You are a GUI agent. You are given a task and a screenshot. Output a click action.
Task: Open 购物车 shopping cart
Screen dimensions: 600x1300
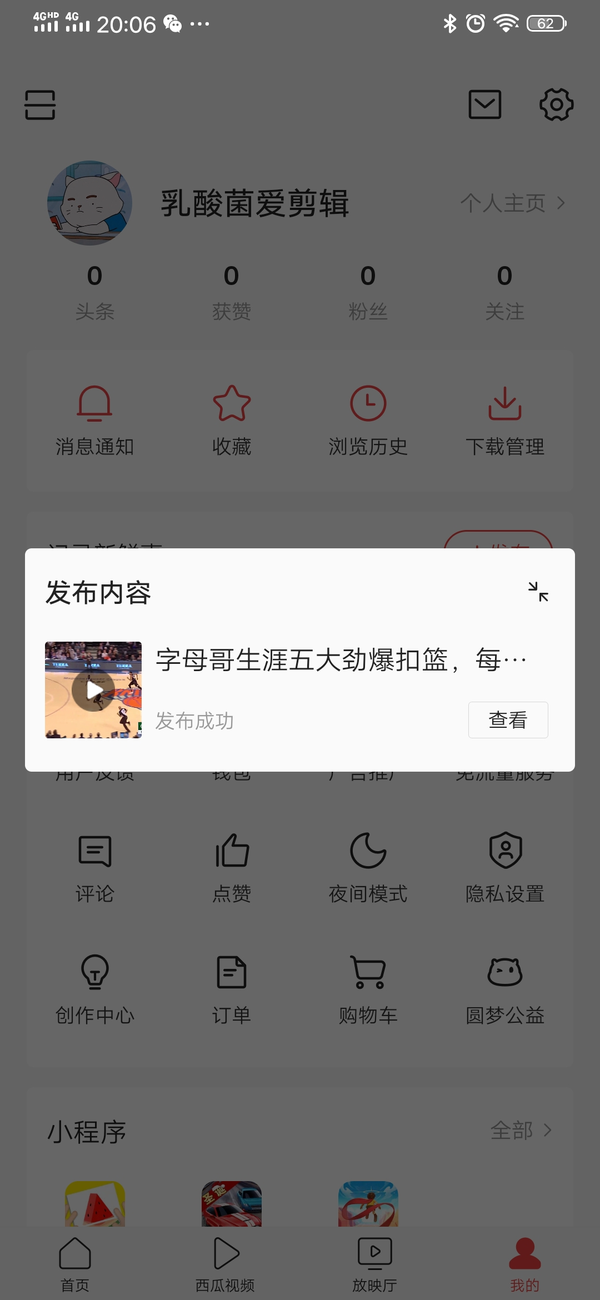click(x=368, y=988)
